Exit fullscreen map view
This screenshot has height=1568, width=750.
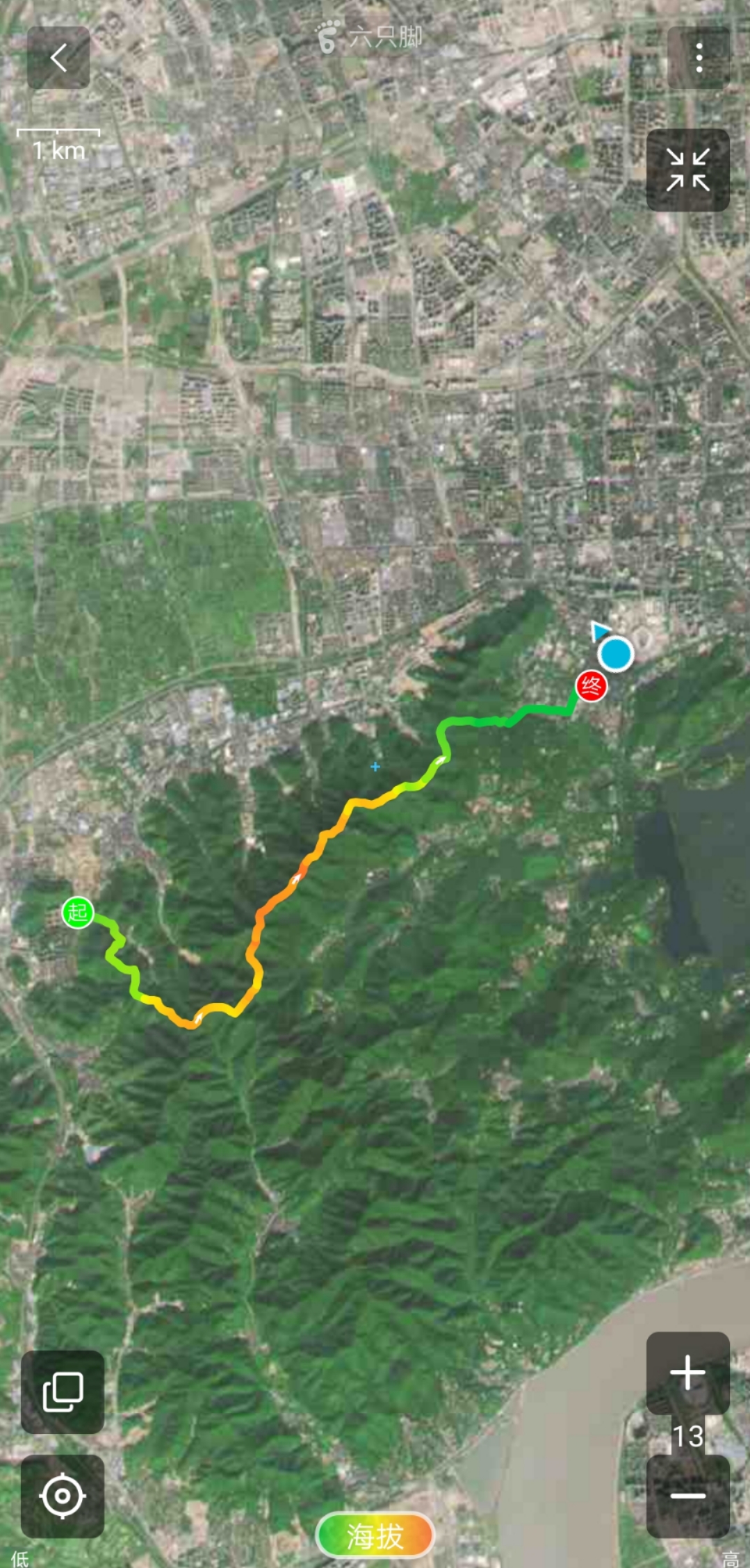tap(687, 170)
